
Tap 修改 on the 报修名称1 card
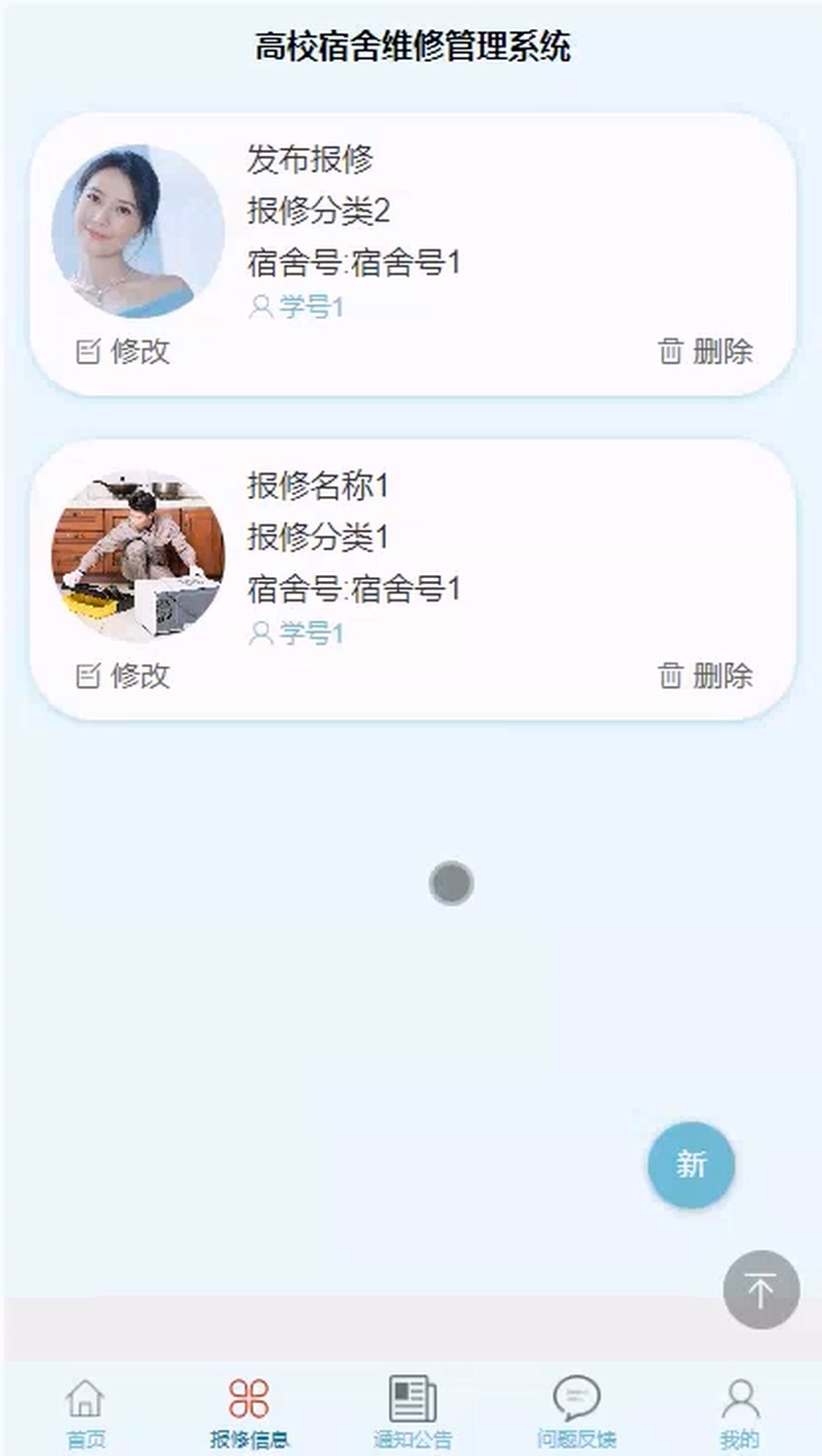(x=123, y=676)
